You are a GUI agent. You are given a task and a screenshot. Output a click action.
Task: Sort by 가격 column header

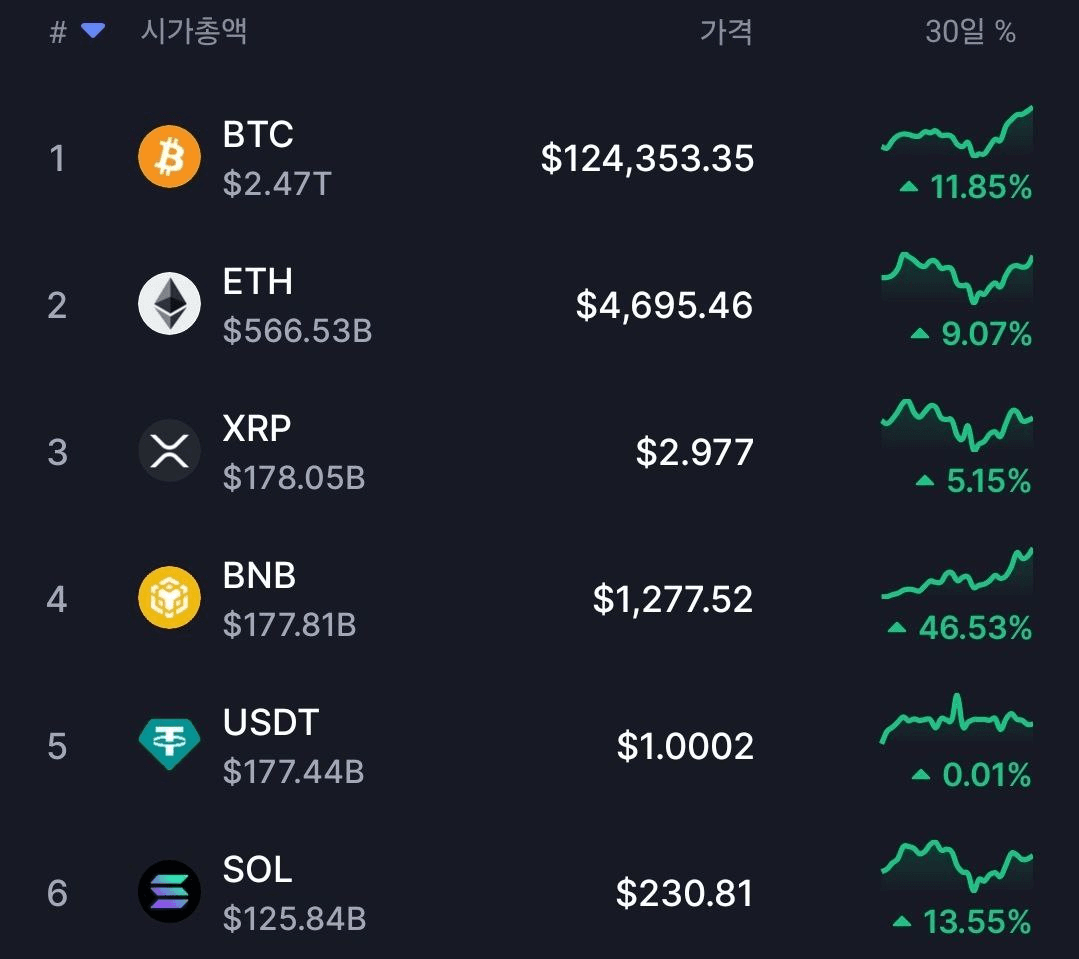725,32
